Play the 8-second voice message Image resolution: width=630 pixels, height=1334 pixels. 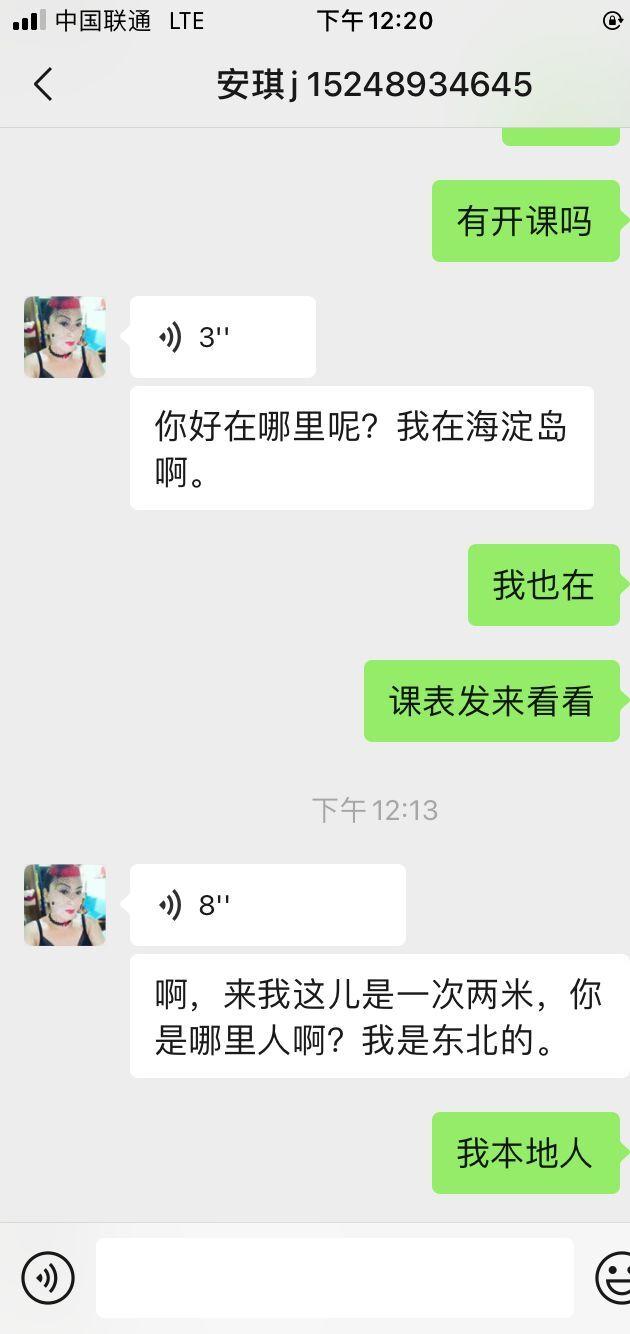(x=267, y=905)
